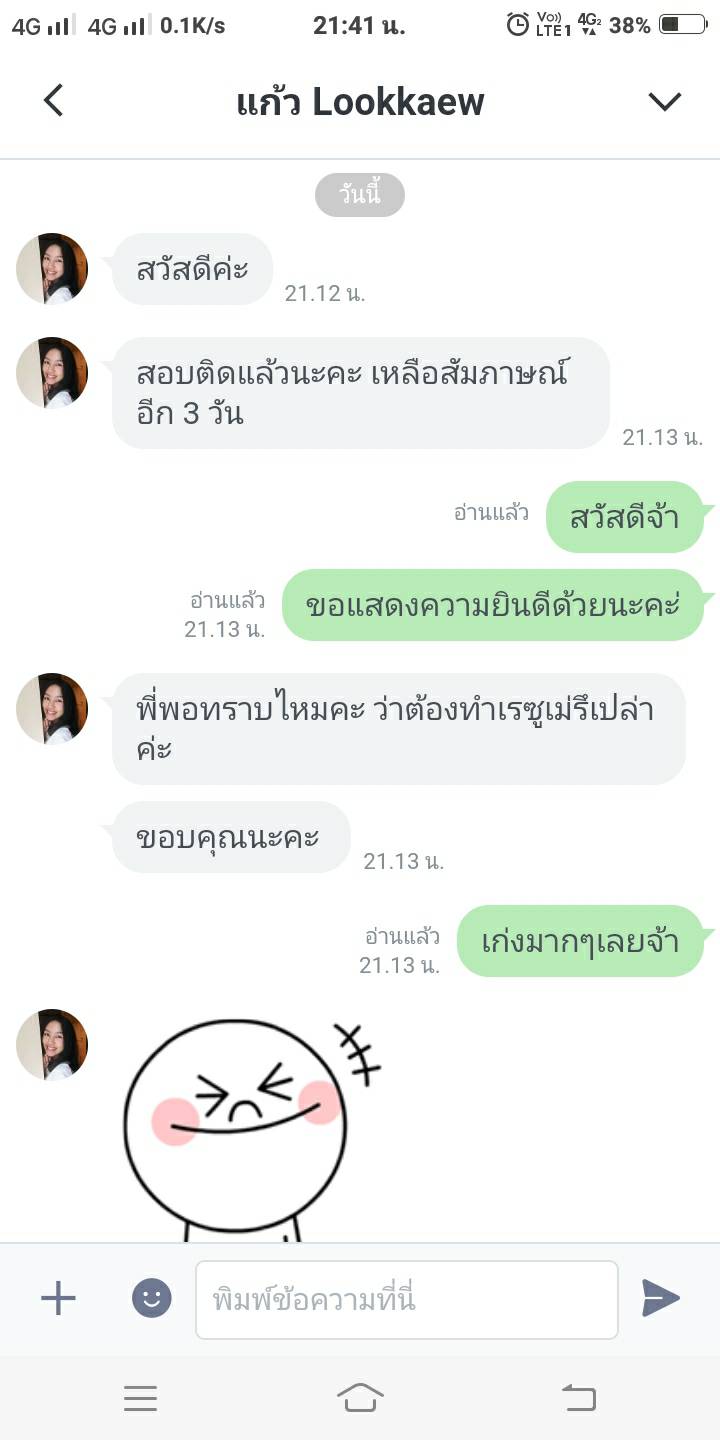Image resolution: width=720 pixels, height=1440 pixels.
Task: Open the plus attachment menu
Action: 58,1299
